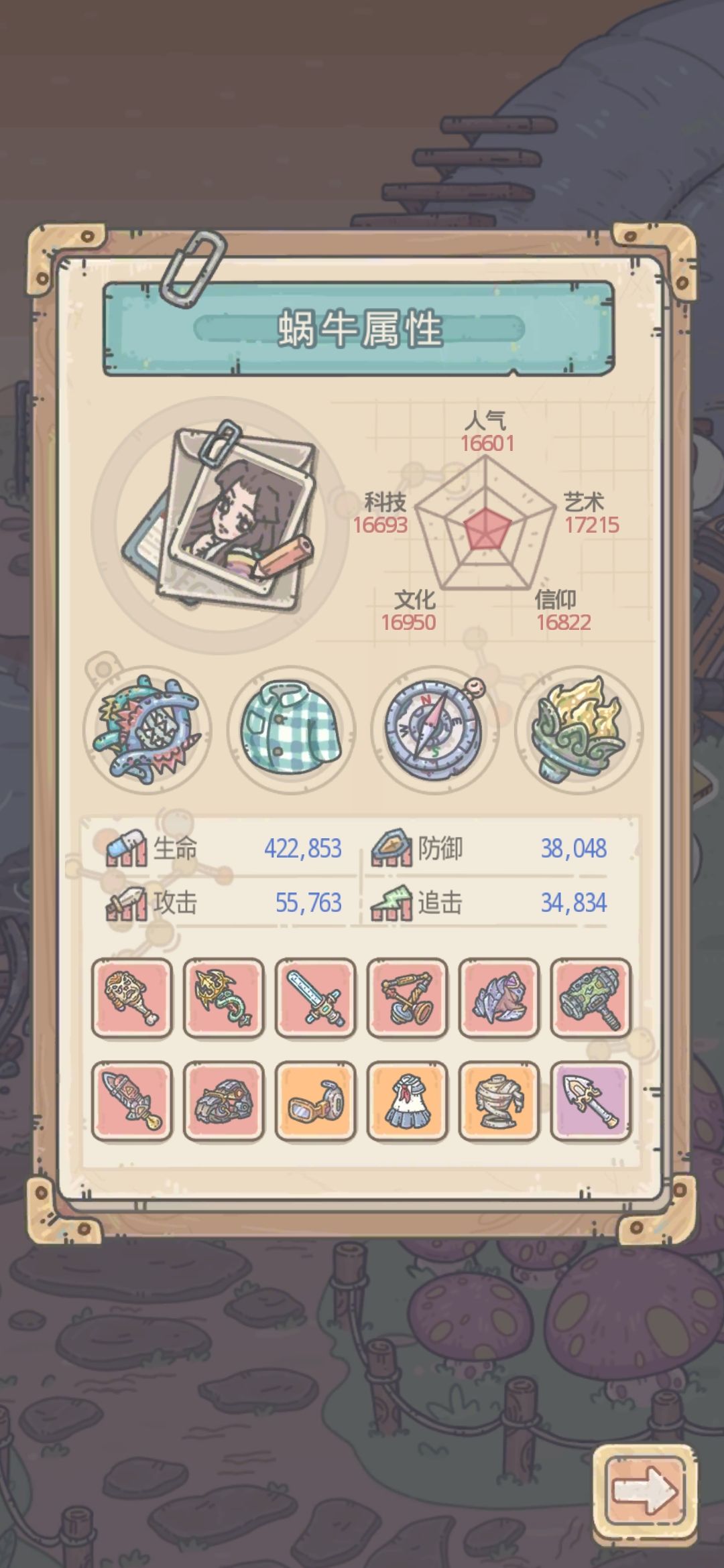The height and width of the screenshot is (1568, 724).
Task: Open the green war hammer icon
Action: click(x=591, y=996)
